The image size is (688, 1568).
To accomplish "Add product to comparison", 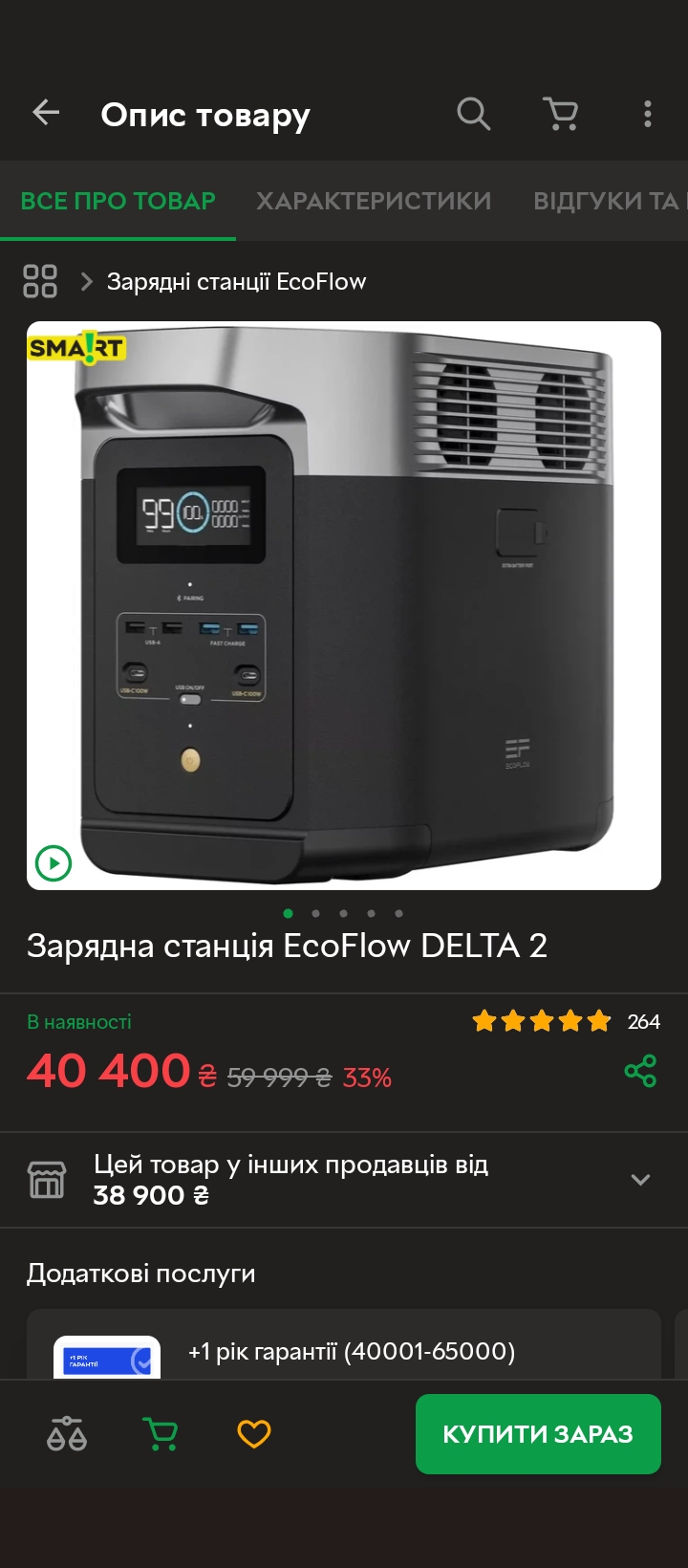I will coord(67,1434).
